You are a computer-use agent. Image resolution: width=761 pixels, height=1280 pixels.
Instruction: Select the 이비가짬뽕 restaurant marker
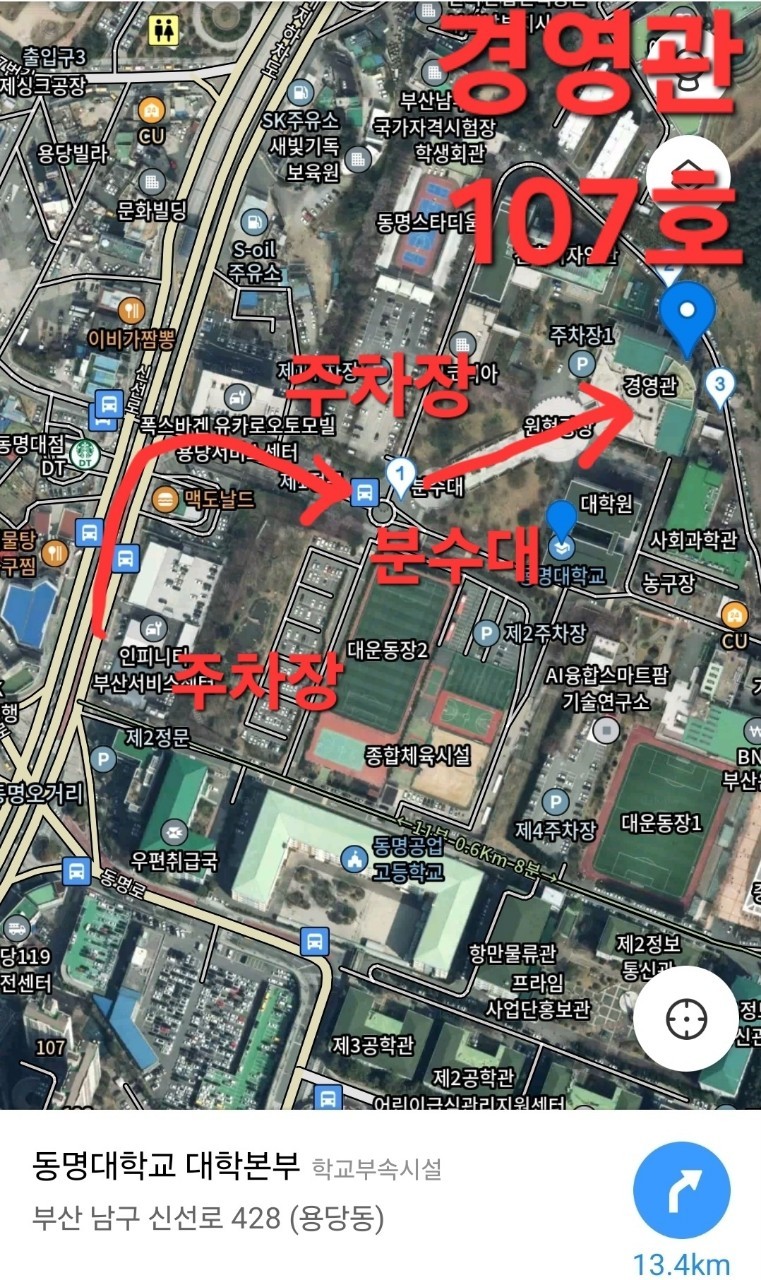131,309
